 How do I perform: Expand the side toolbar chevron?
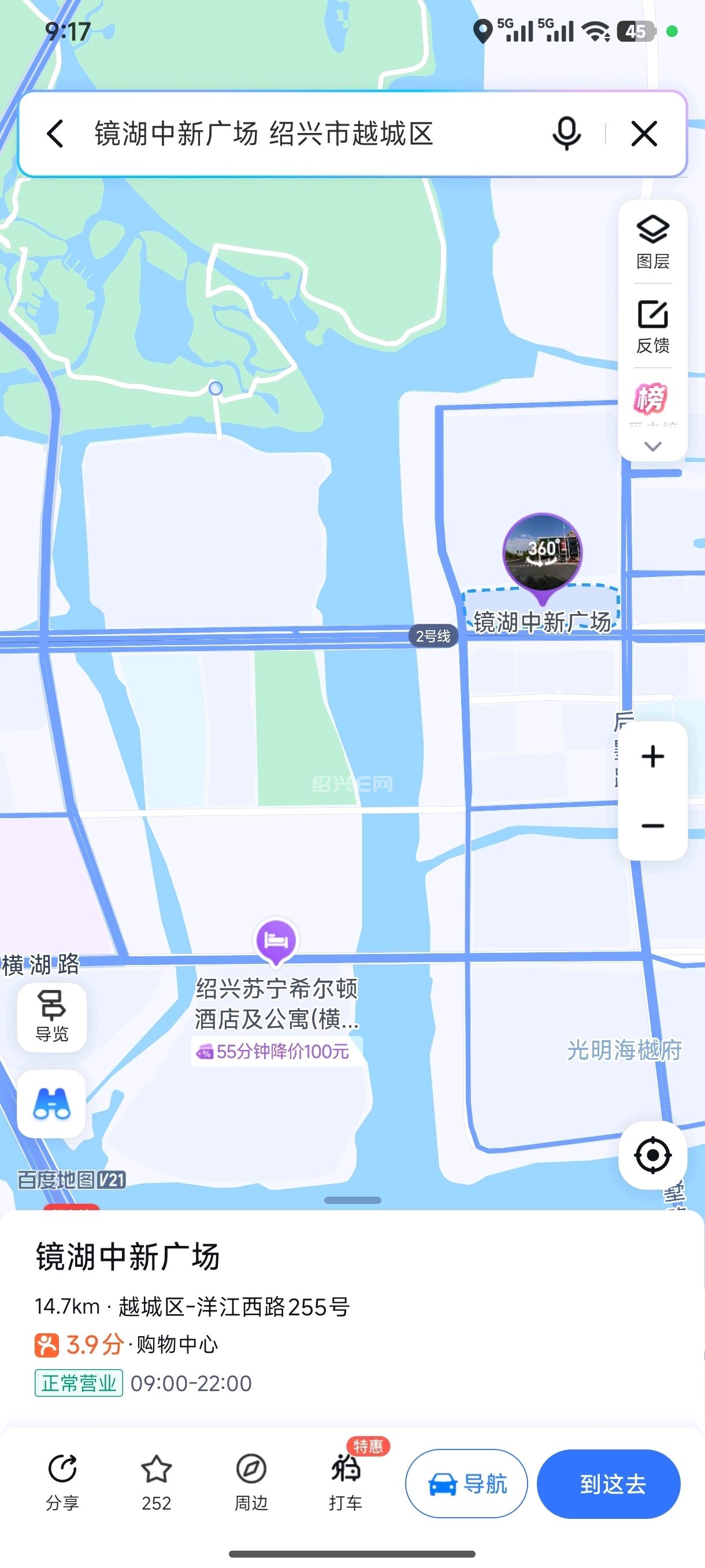(x=652, y=446)
